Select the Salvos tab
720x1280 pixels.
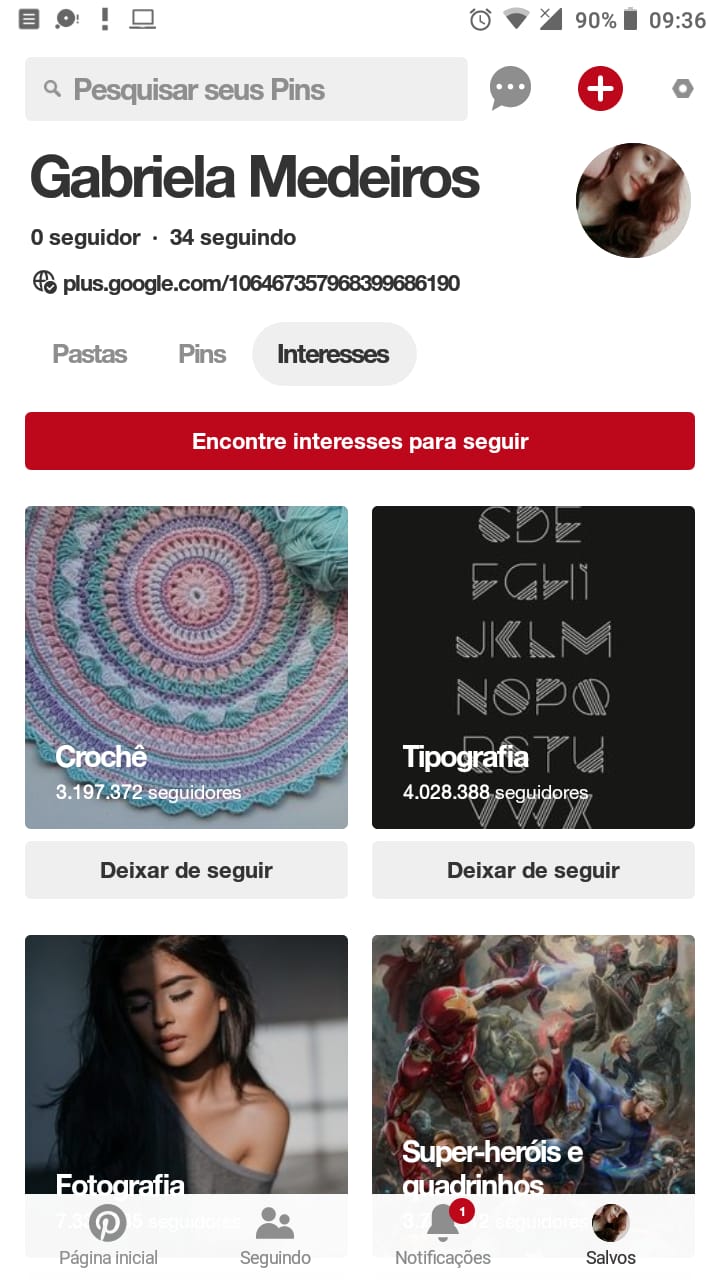point(610,1237)
